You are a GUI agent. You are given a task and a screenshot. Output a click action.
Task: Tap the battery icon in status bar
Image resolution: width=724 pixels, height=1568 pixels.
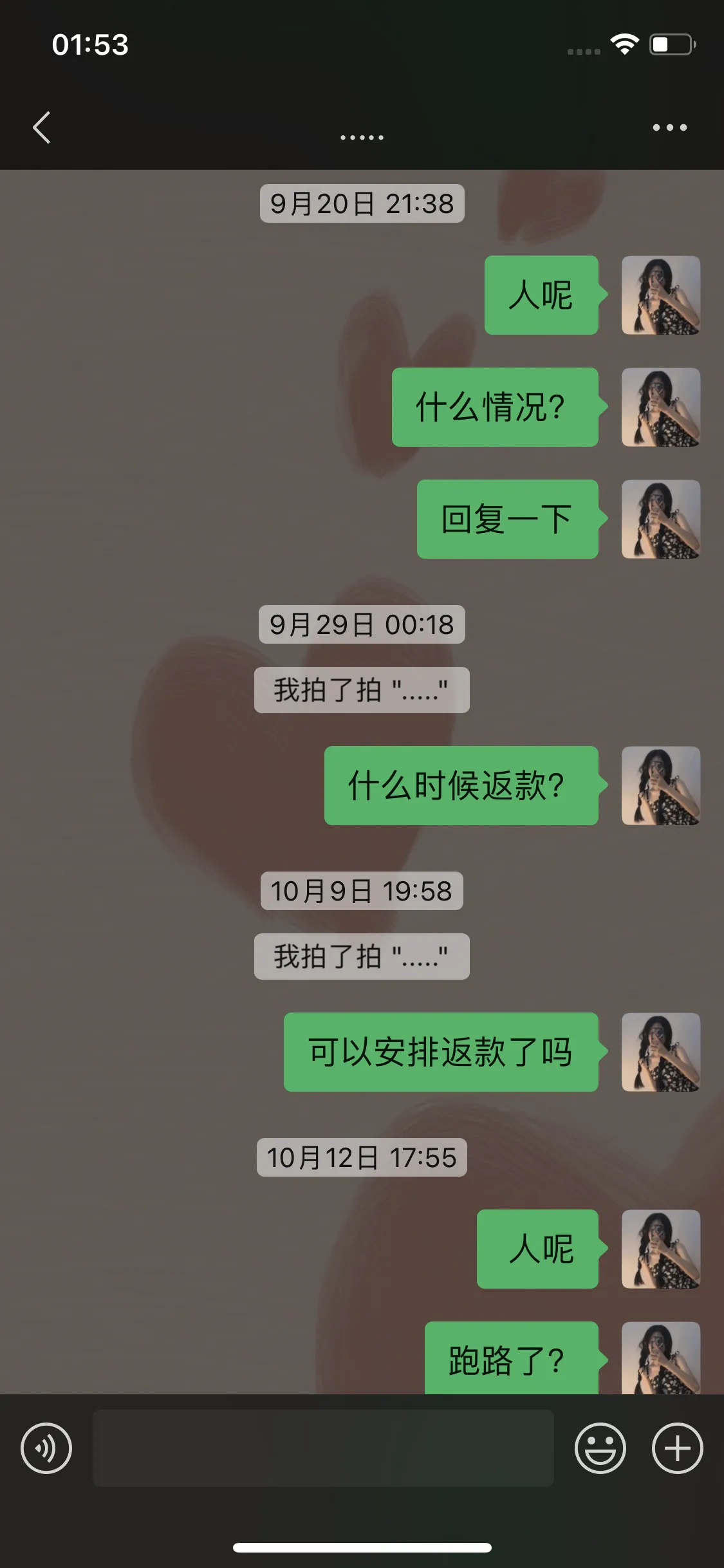click(x=669, y=45)
